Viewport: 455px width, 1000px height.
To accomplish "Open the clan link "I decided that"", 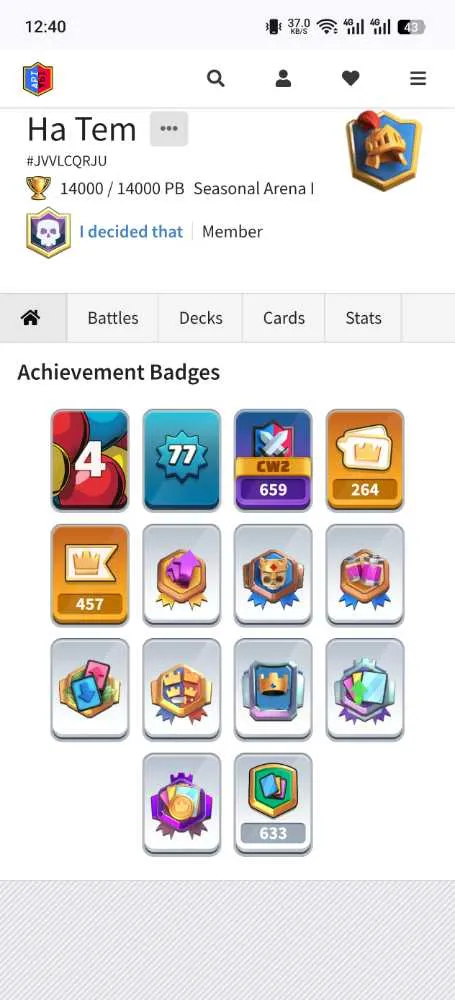I will (131, 232).
